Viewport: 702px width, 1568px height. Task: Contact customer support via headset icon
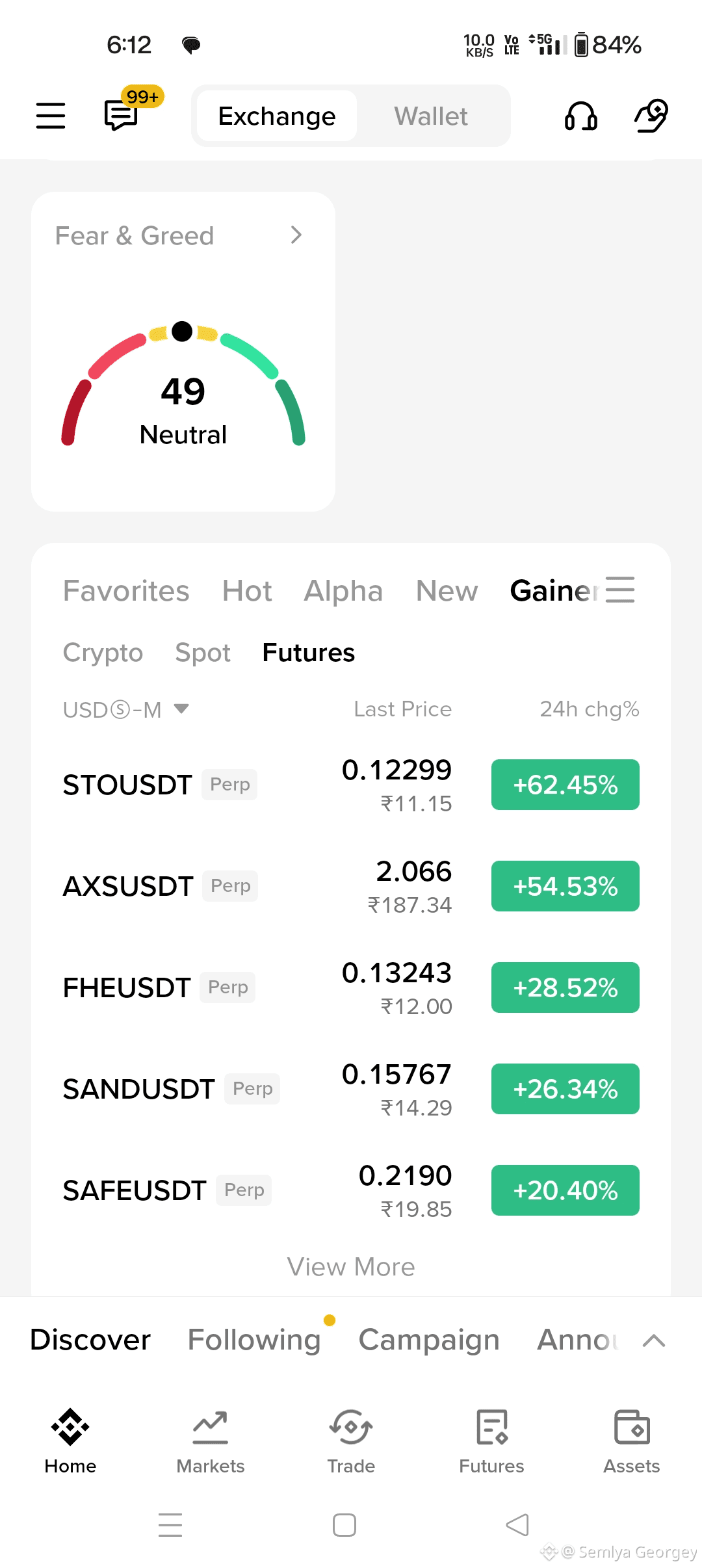pyautogui.click(x=580, y=116)
